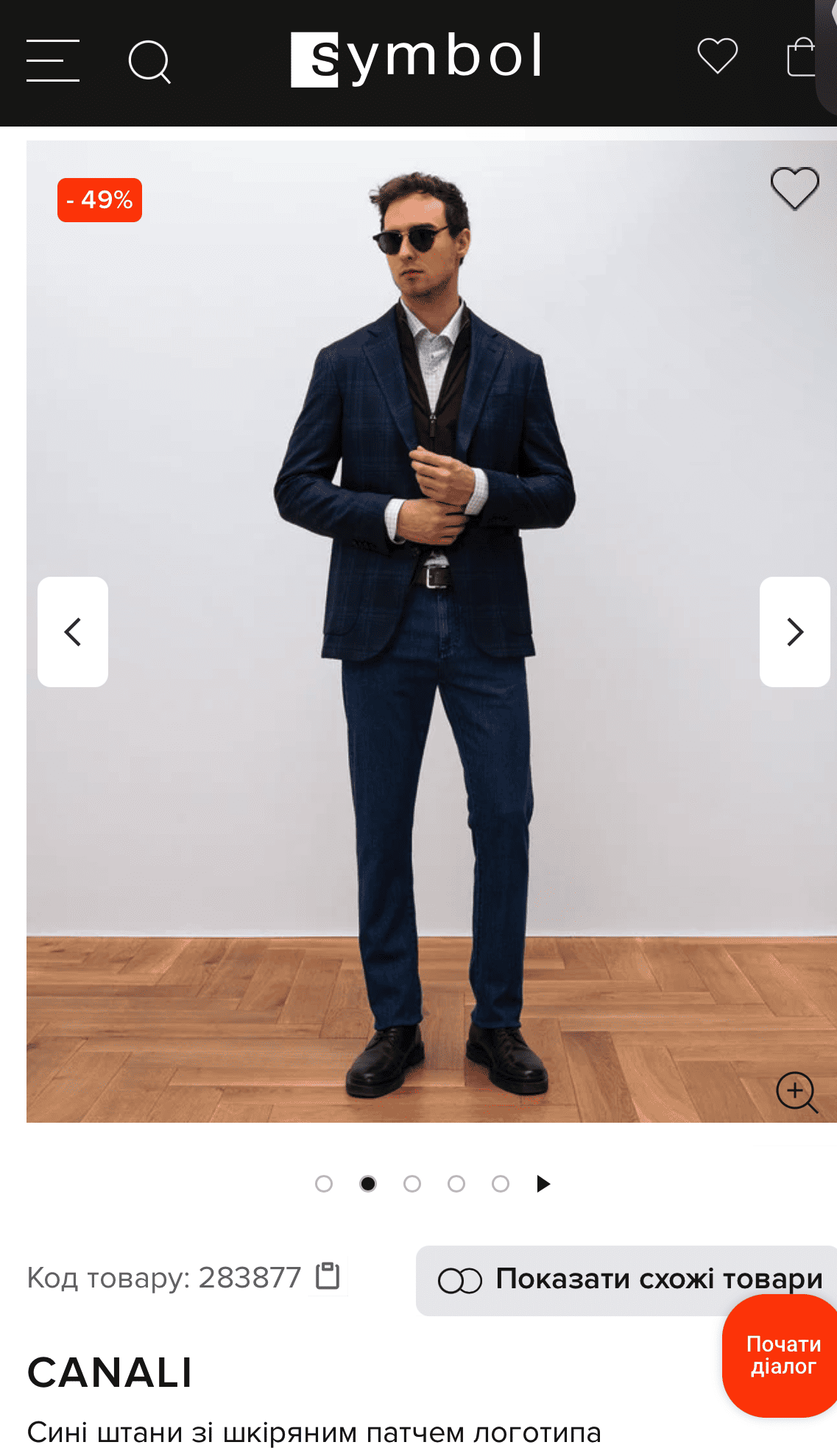Viewport: 837px width, 1456px height.
Task: Select the fifth photo dot
Action: [x=501, y=1184]
